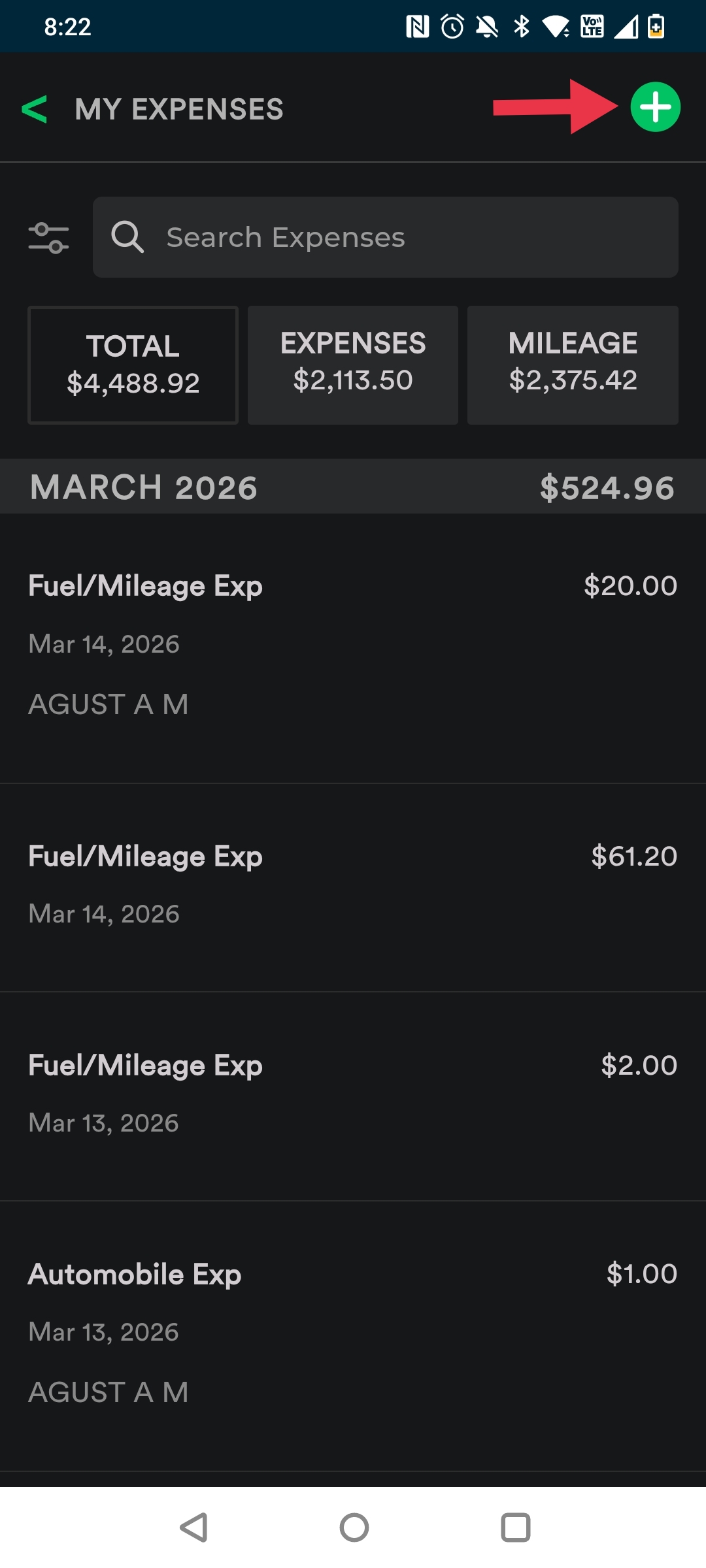The image size is (706, 1568).
Task: Add a new expense with the plus button
Action: point(655,107)
